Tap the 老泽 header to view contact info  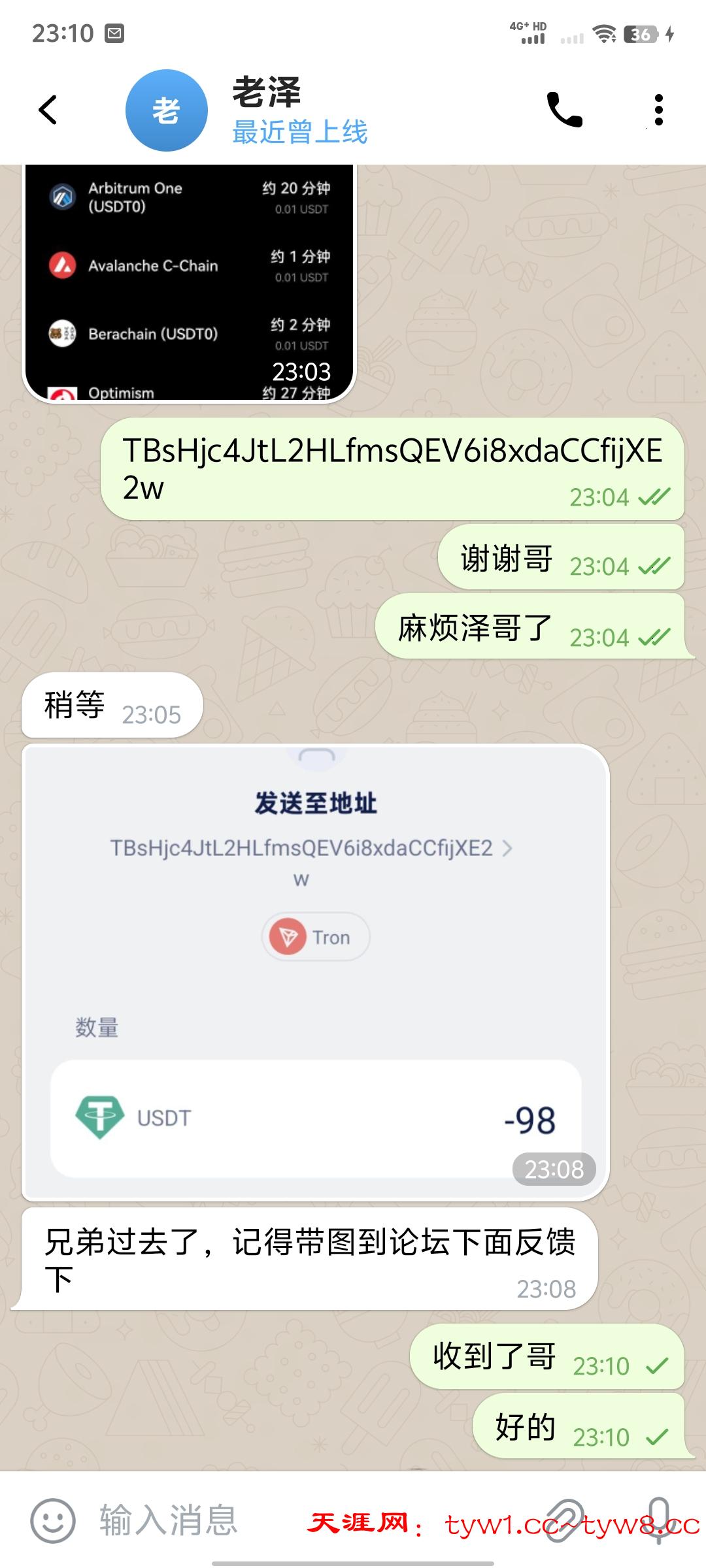click(267, 93)
